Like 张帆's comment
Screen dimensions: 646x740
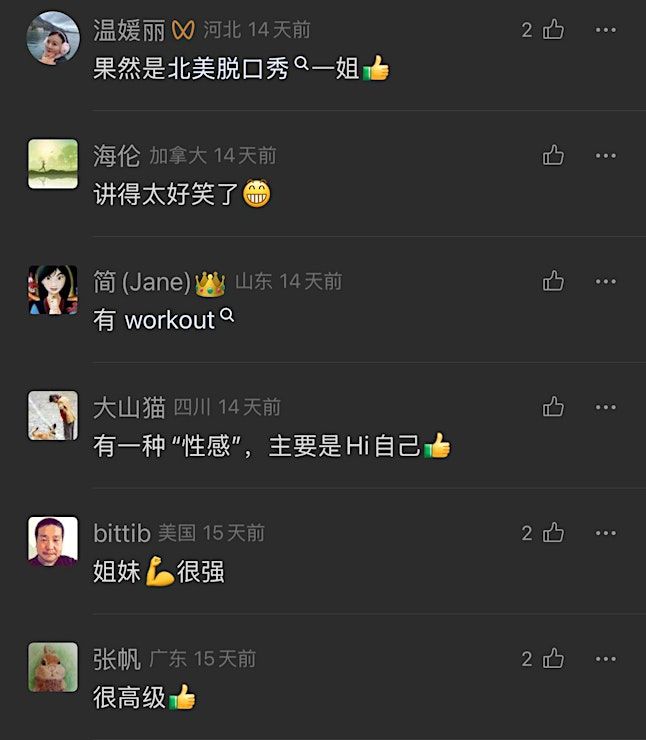[553, 659]
